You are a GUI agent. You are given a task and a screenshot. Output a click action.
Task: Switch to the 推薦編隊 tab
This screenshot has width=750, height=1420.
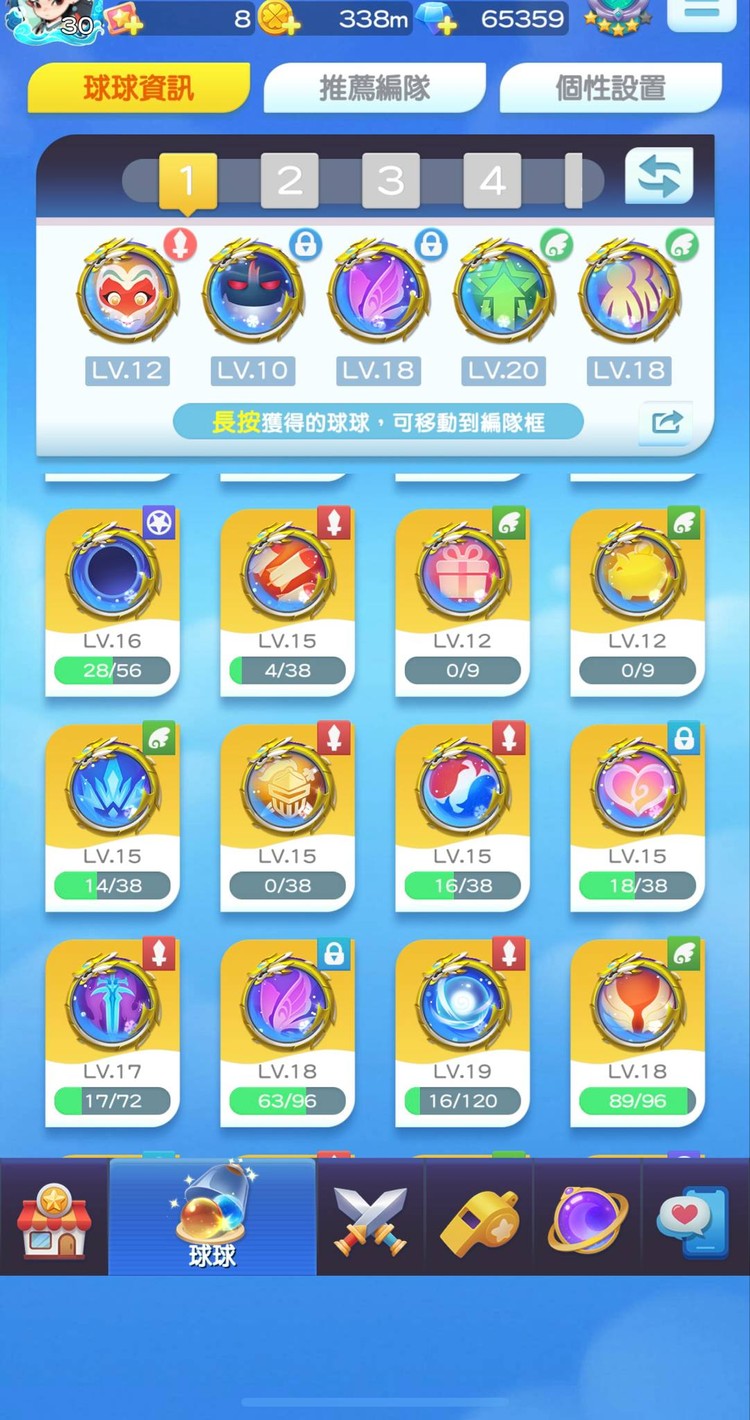[374, 88]
